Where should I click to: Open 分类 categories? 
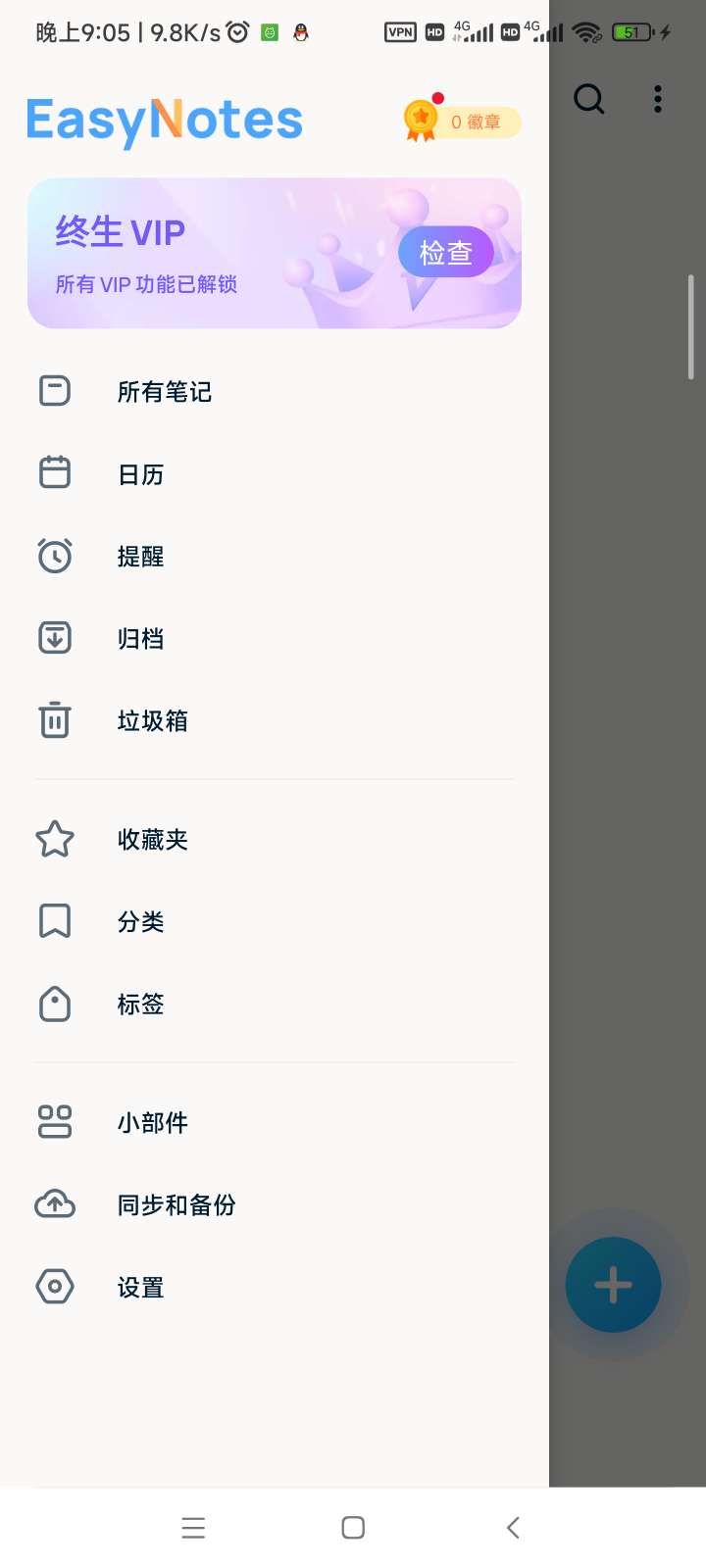point(141,922)
